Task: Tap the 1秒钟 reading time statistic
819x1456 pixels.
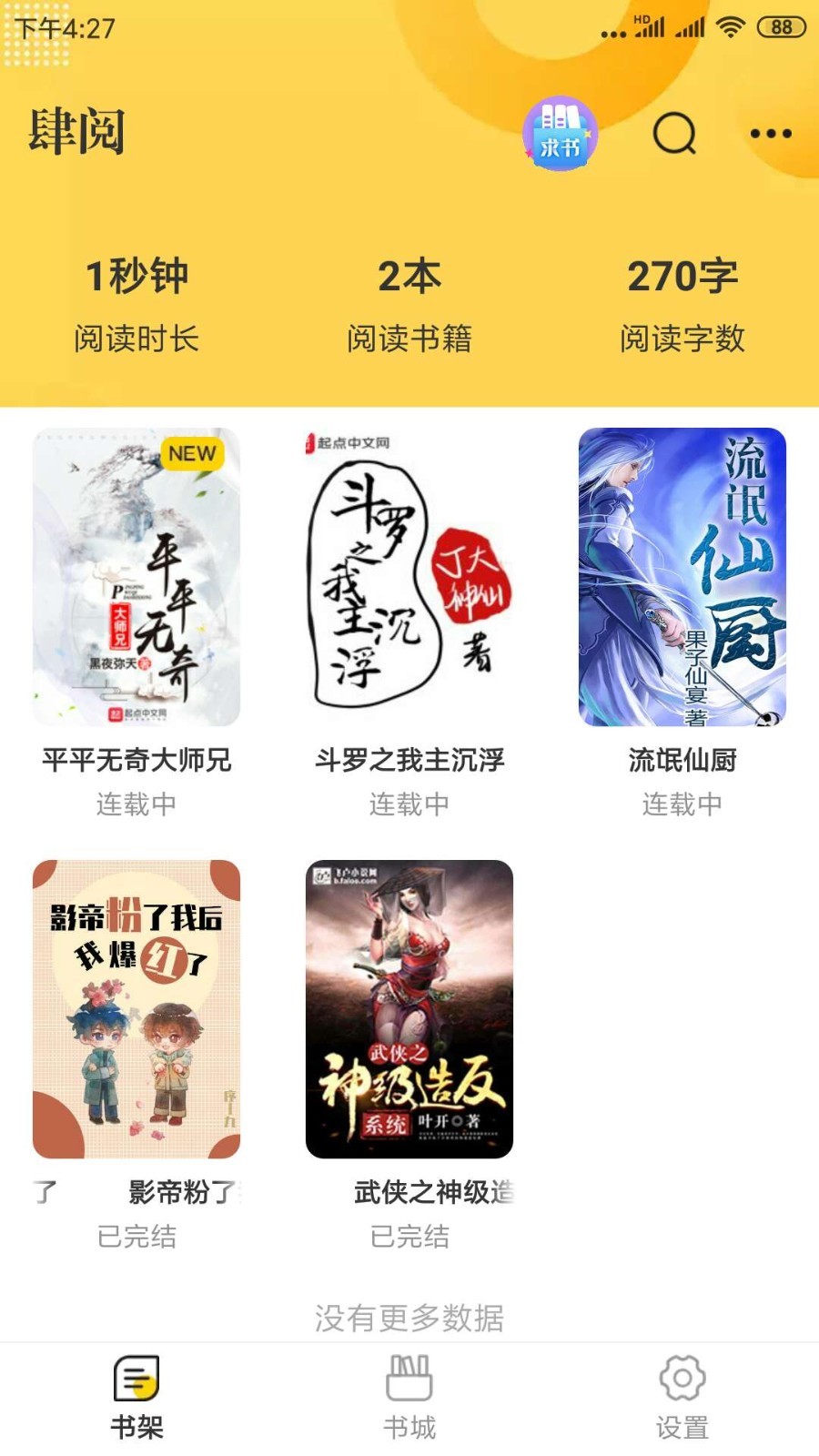Action: coord(138,276)
